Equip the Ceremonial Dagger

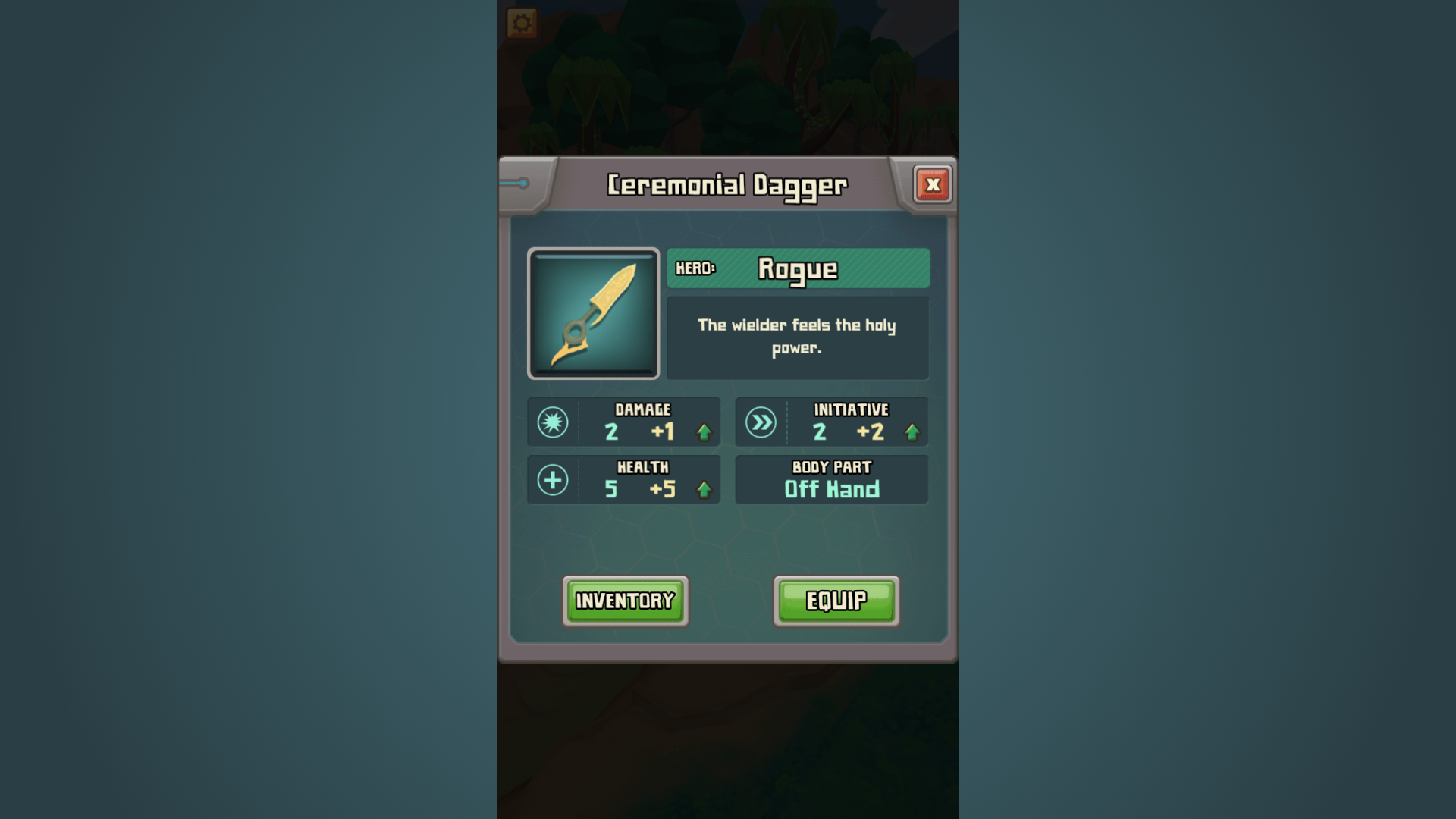pos(836,601)
